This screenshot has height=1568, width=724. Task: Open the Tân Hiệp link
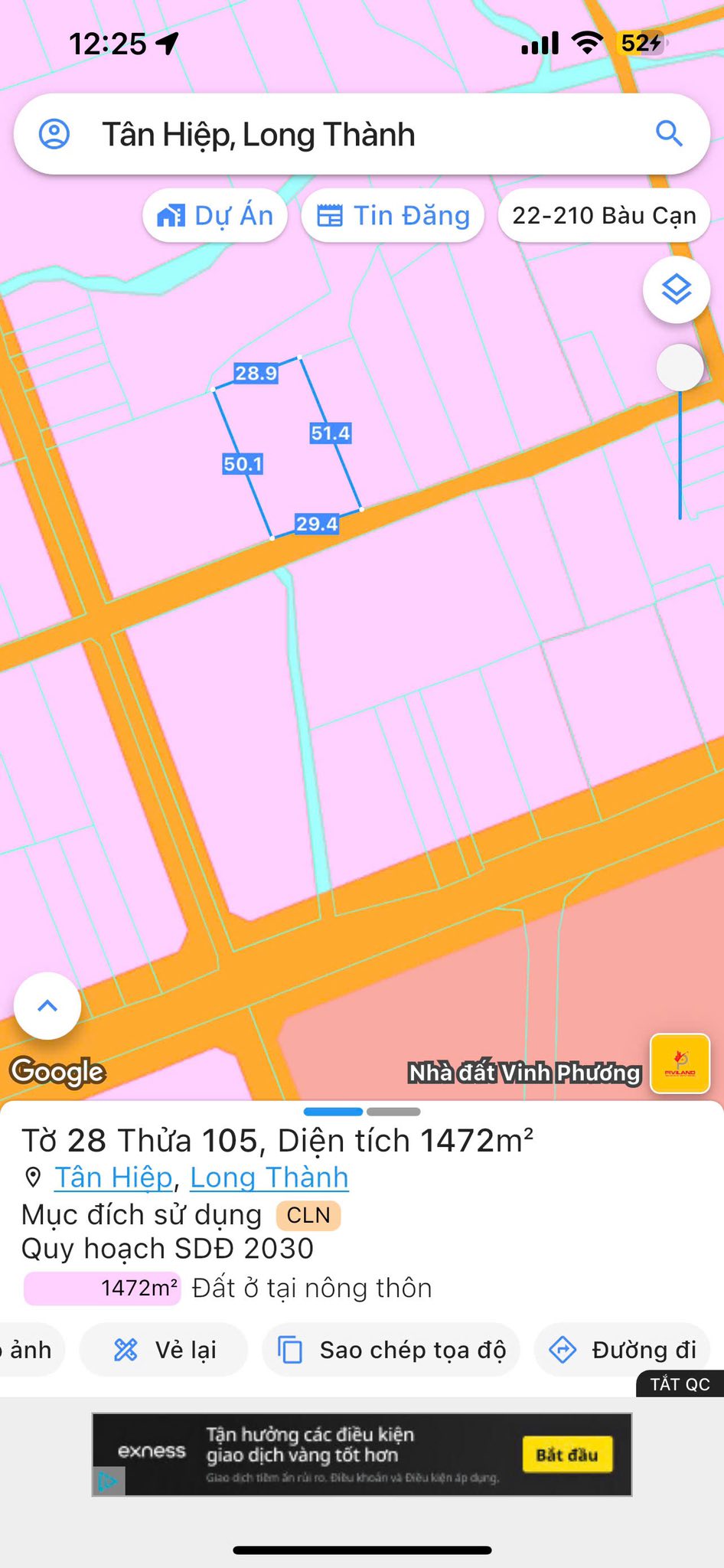[113, 1178]
